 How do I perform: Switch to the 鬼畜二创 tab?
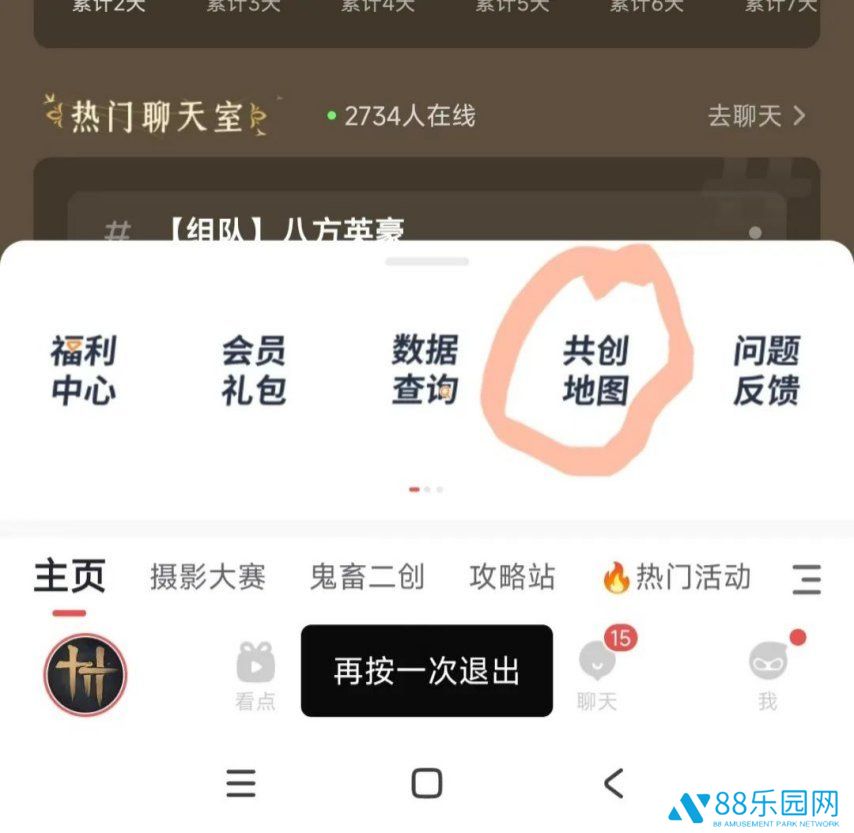click(x=367, y=577)
